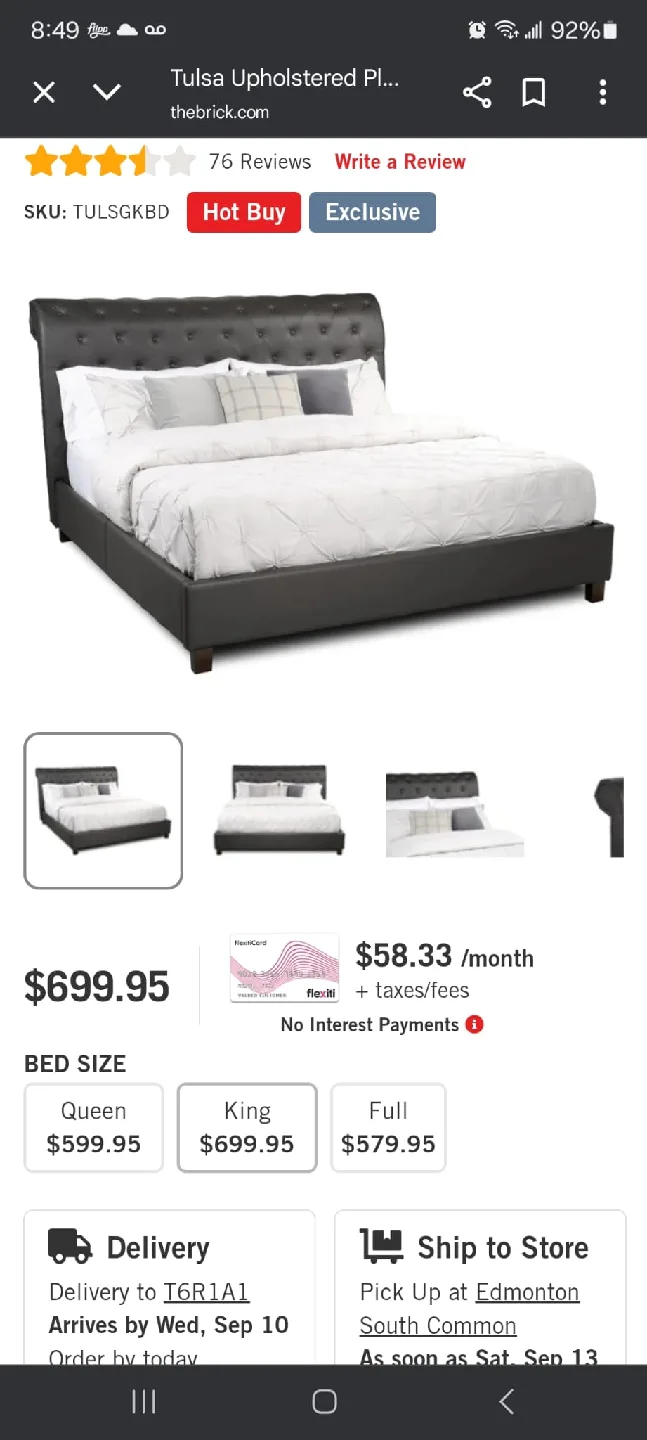Image resolution: width=647 pixels, height=1440 pixels.
Task: Select the front-view bed thumbnail
Action: coord(279,810)
